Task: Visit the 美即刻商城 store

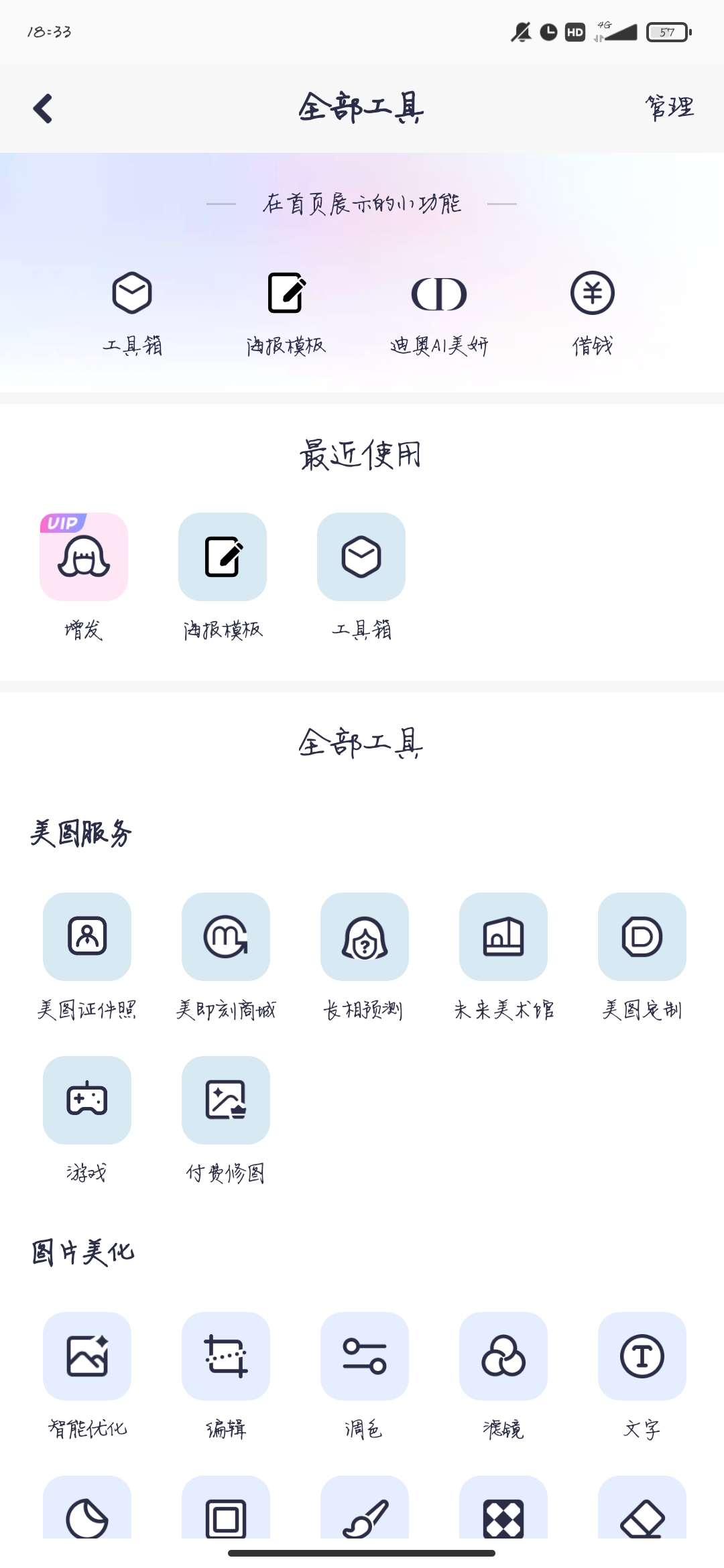Action: click(x=226, y=937)
